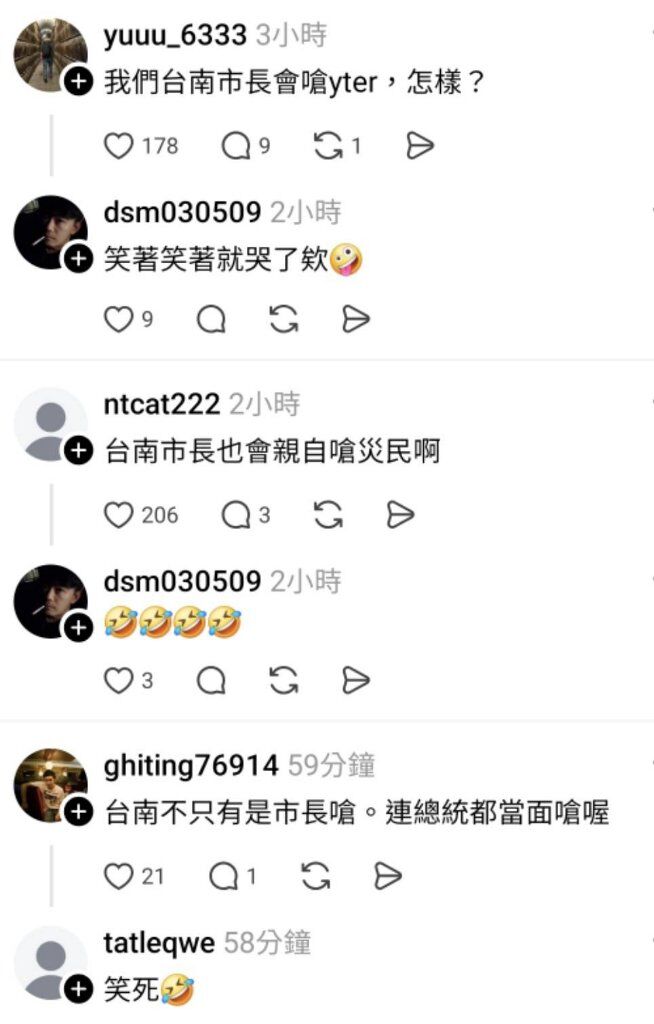Reply to ghiting76914's comment
The width and height of the screenshot is (654, 1024).
coord(223,876)
